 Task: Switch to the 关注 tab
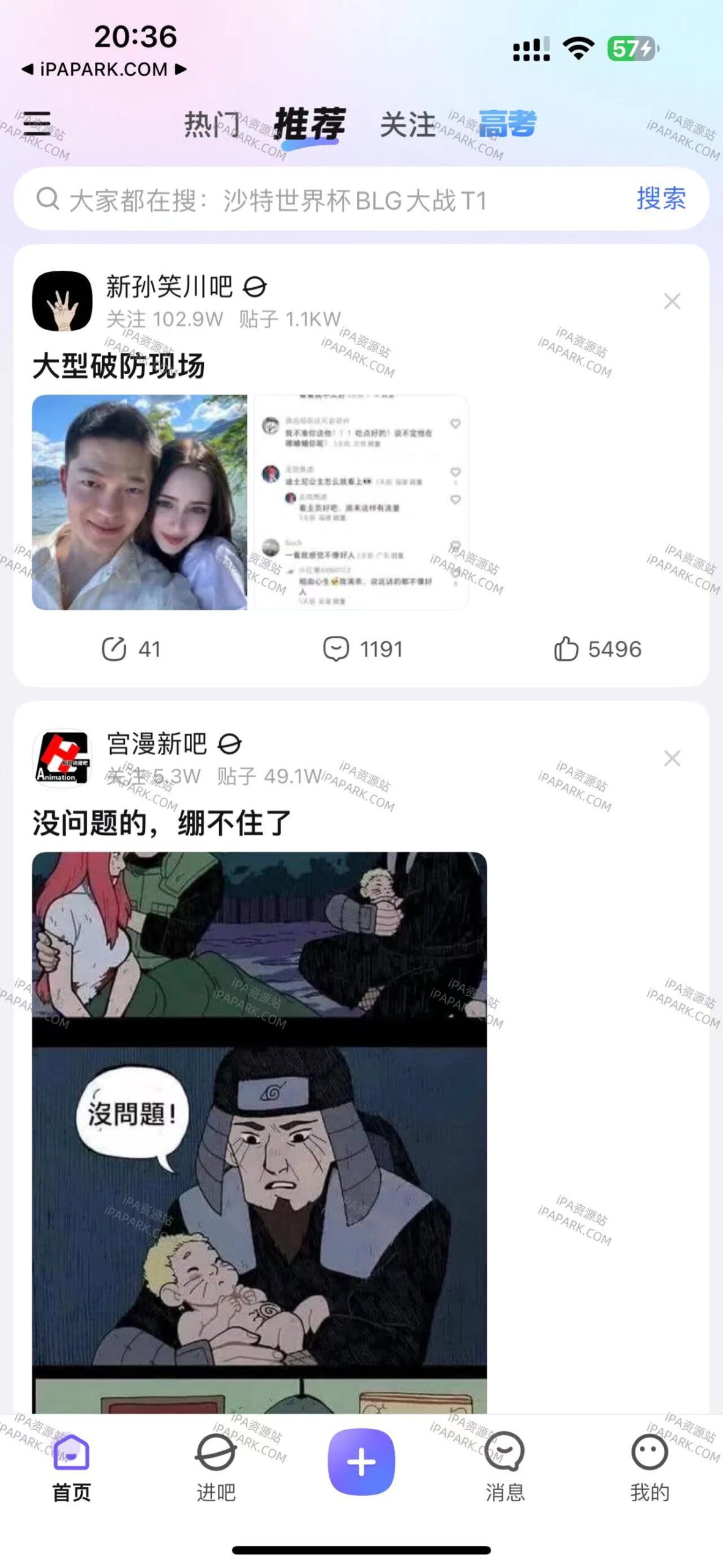pos(407,125)
